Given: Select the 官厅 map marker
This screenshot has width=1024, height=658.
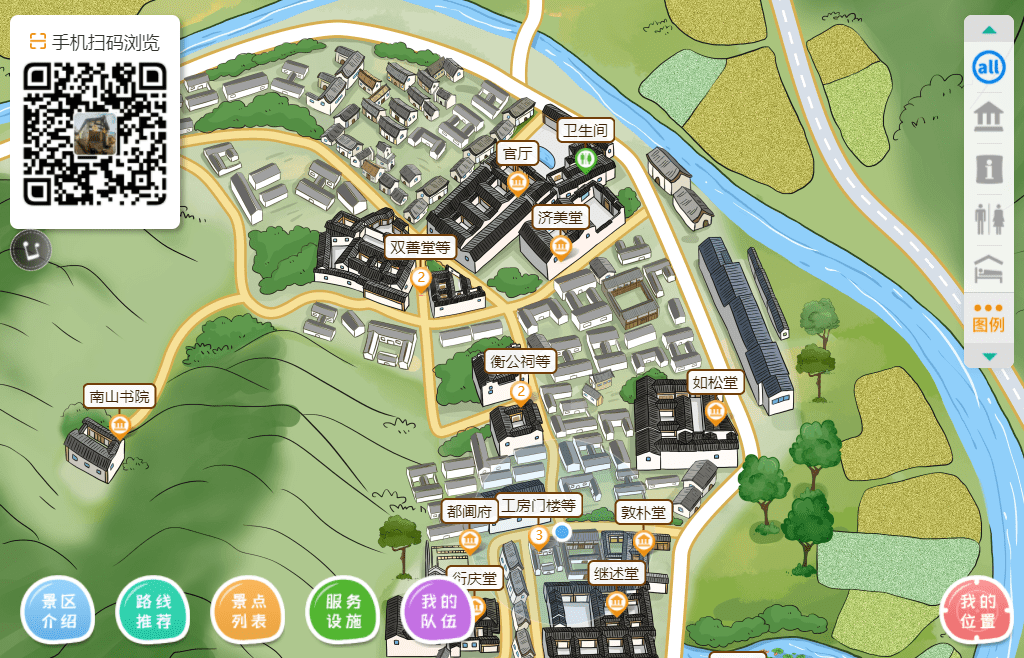Looking at the screenshot, I should pos(518,182).
